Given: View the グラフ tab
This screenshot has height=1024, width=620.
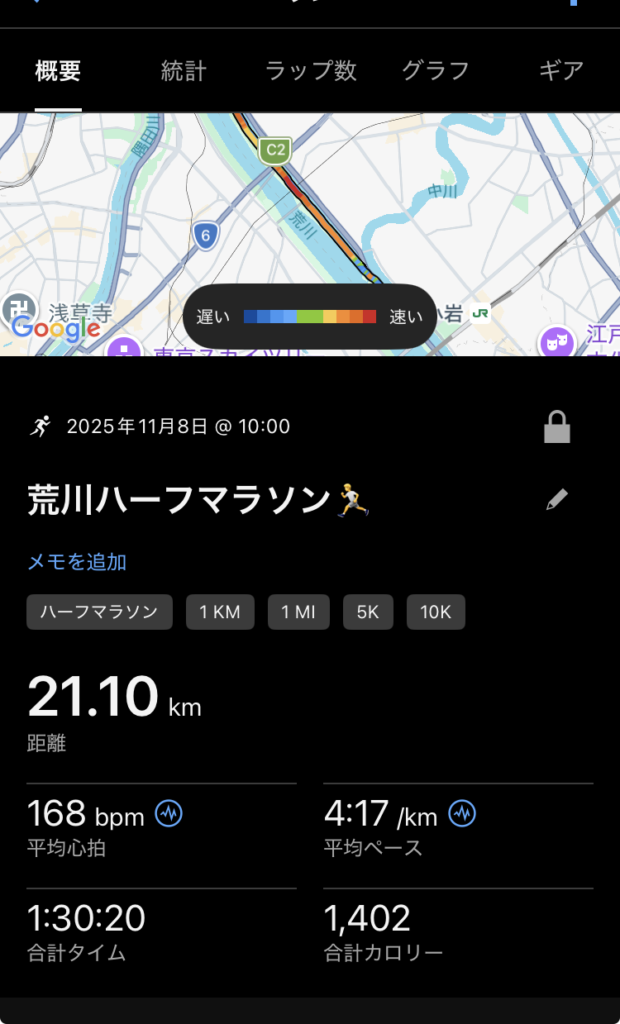Looking at the screenshot, I should tap(435, 71).
